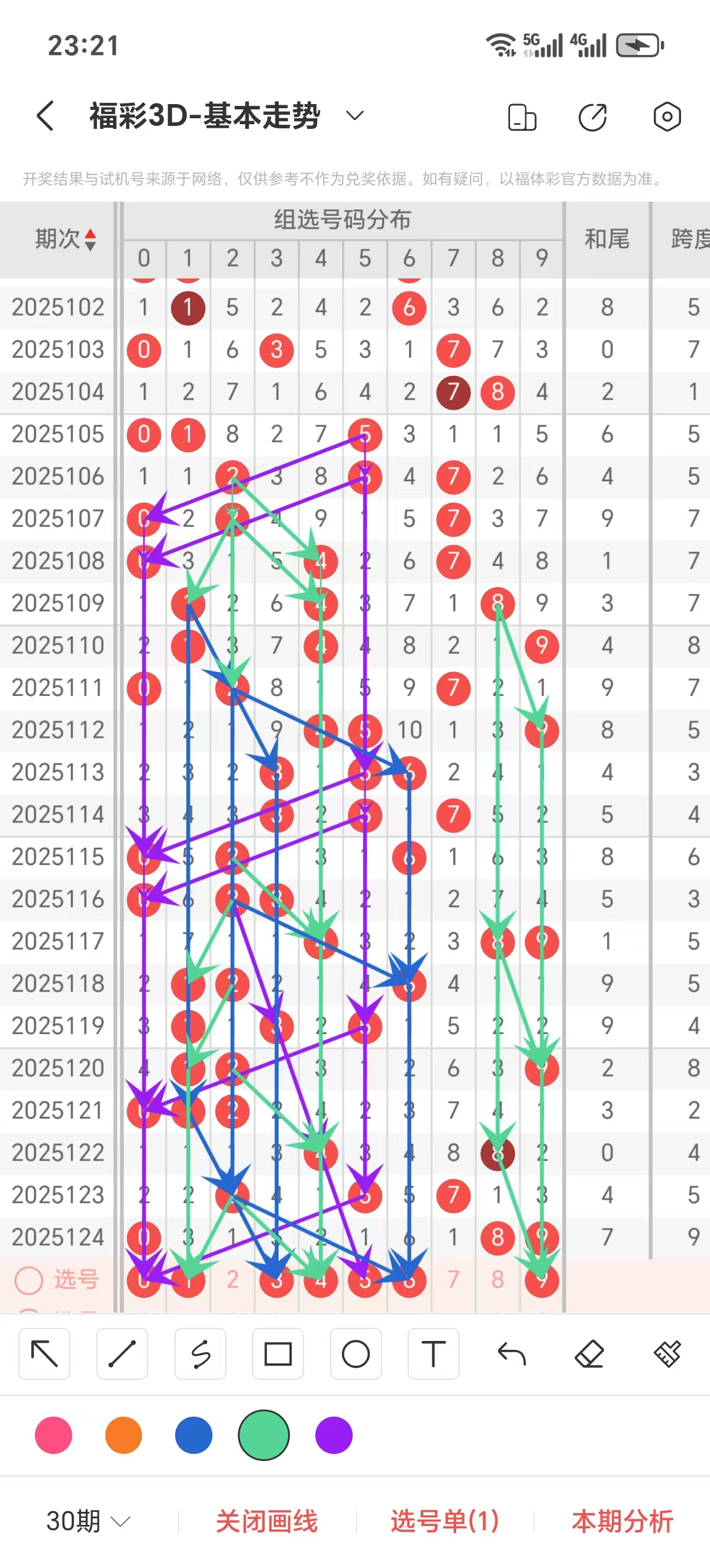Open the chart settings hexagon icon

(x=667, y=117)
